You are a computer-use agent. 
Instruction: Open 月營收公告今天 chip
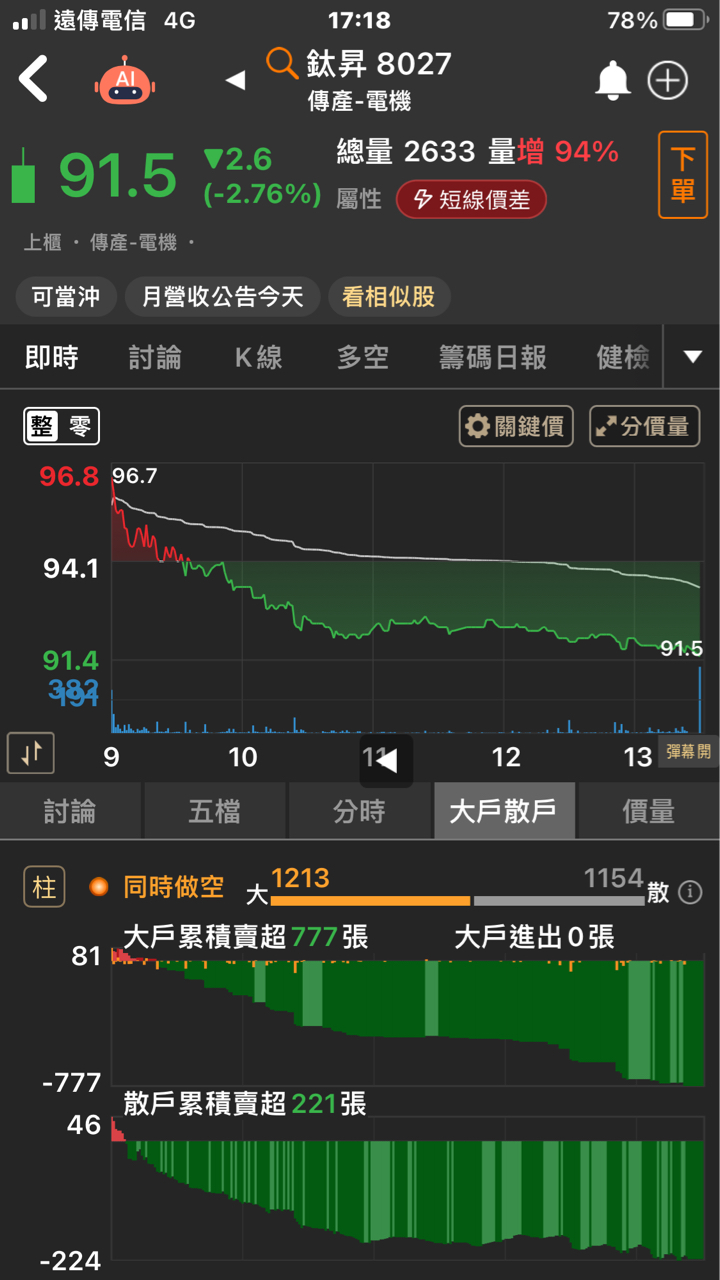[x=222, y=297]
